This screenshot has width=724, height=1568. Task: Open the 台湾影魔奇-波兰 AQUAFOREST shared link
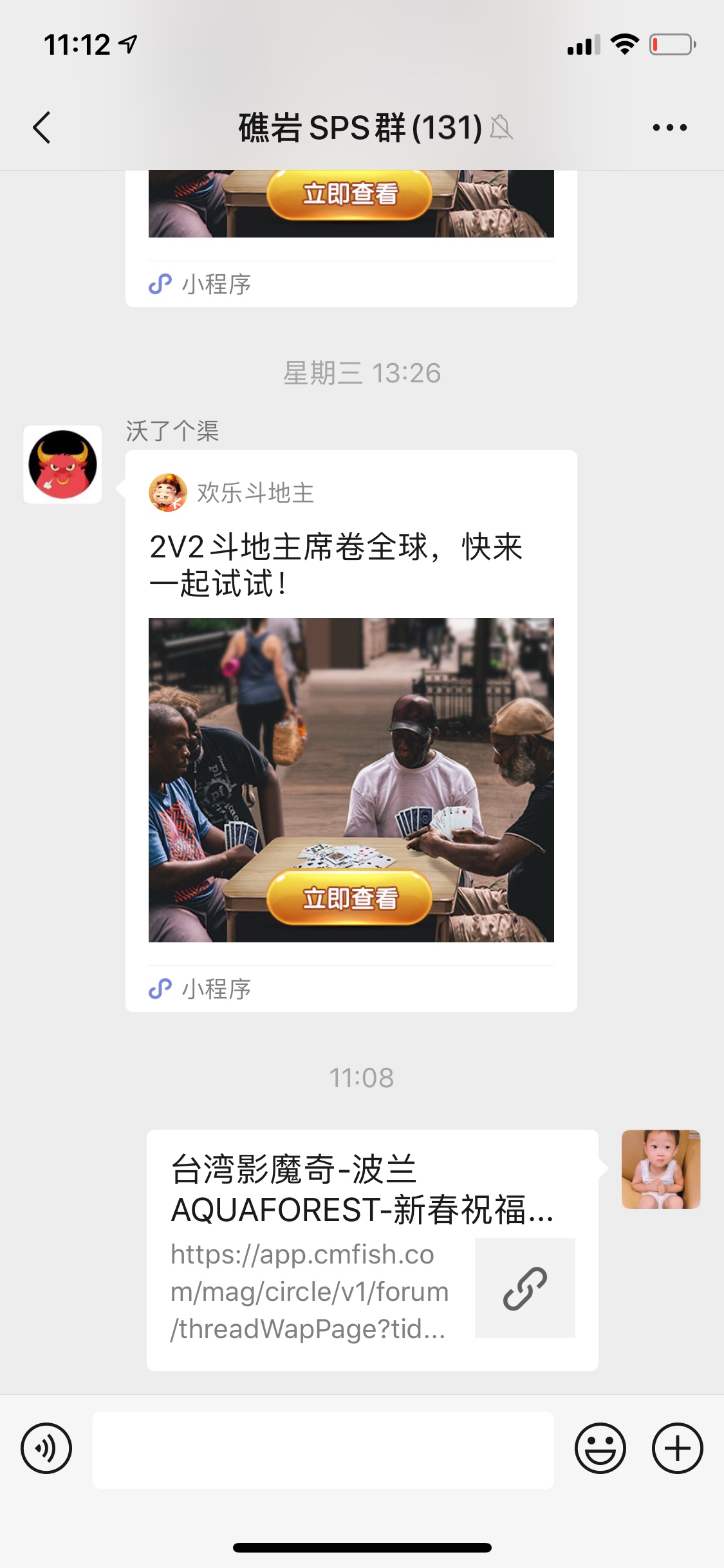click(x=372, y=1249)
